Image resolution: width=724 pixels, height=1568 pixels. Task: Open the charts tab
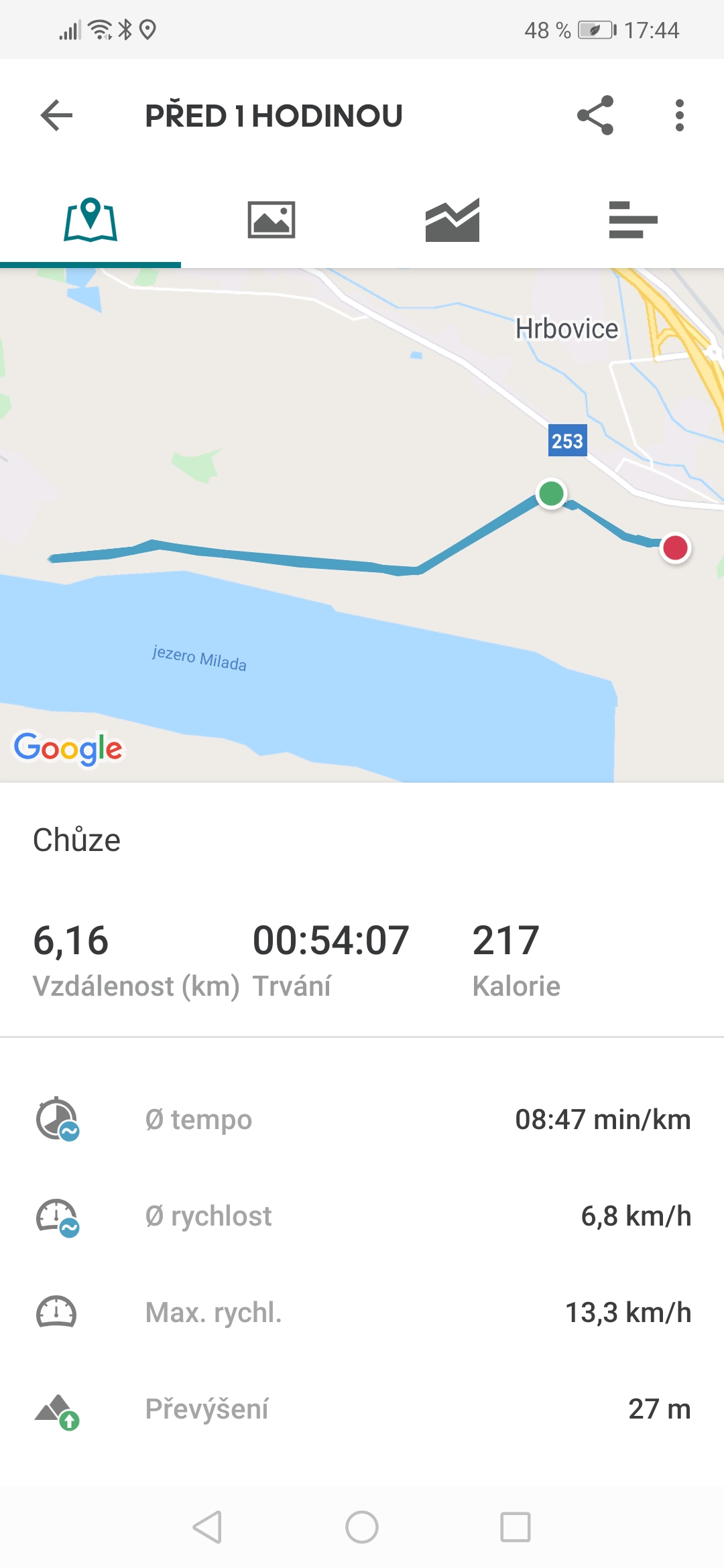[452, 220]
